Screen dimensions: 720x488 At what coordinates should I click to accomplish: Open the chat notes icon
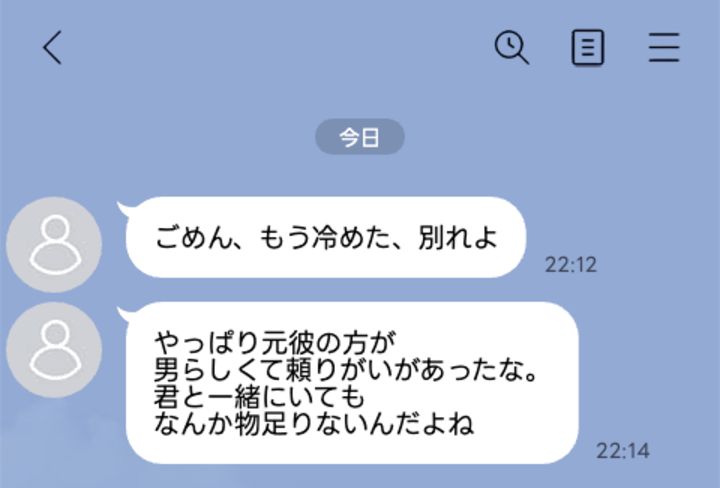click(588, 47)
